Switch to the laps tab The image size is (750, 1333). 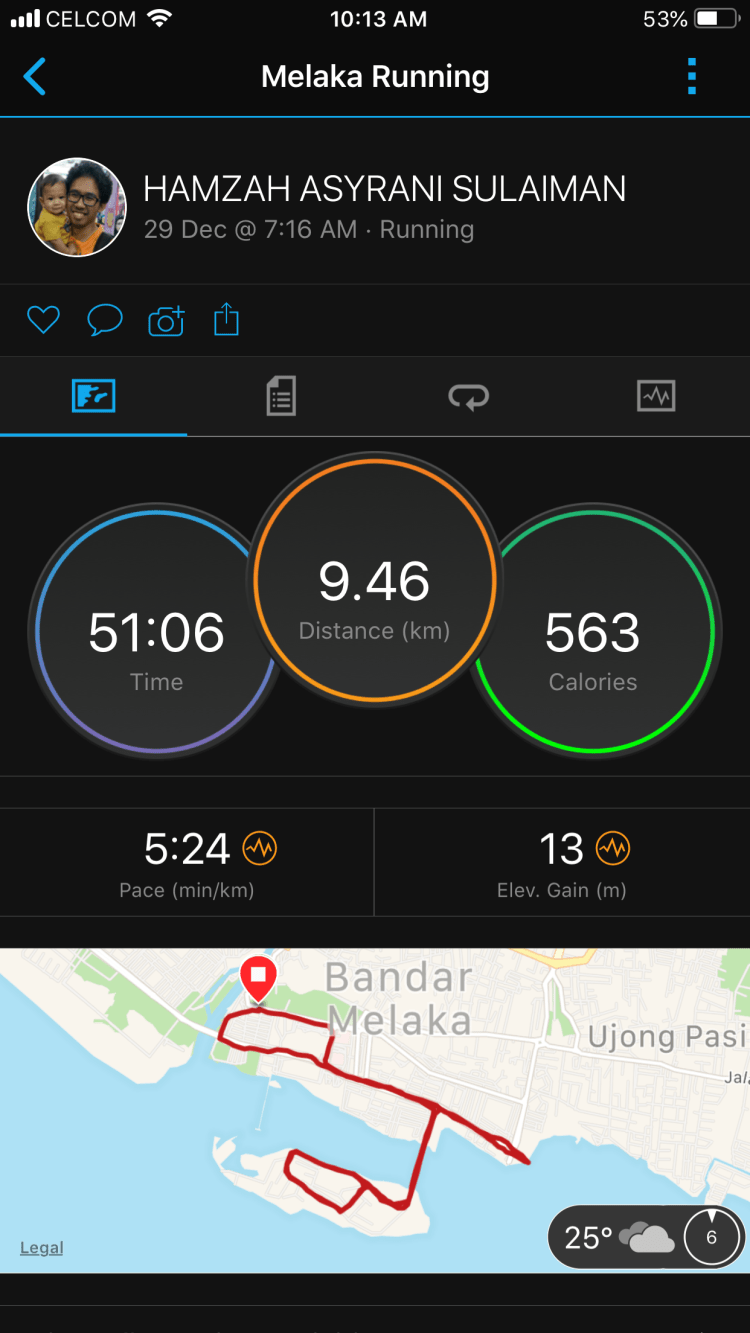click(468, 397)
